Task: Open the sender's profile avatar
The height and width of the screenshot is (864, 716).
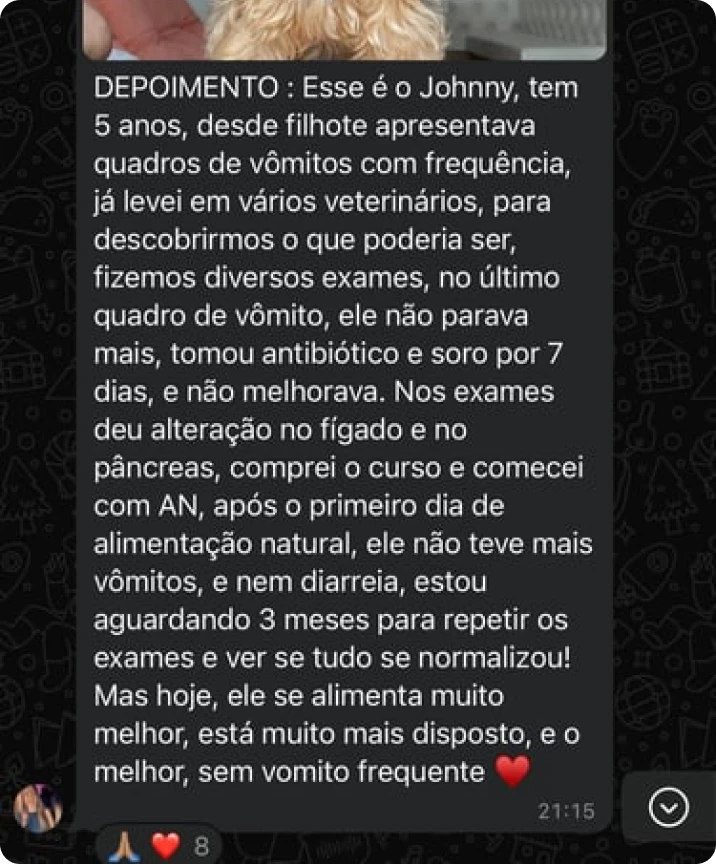Action: [38, 808]
